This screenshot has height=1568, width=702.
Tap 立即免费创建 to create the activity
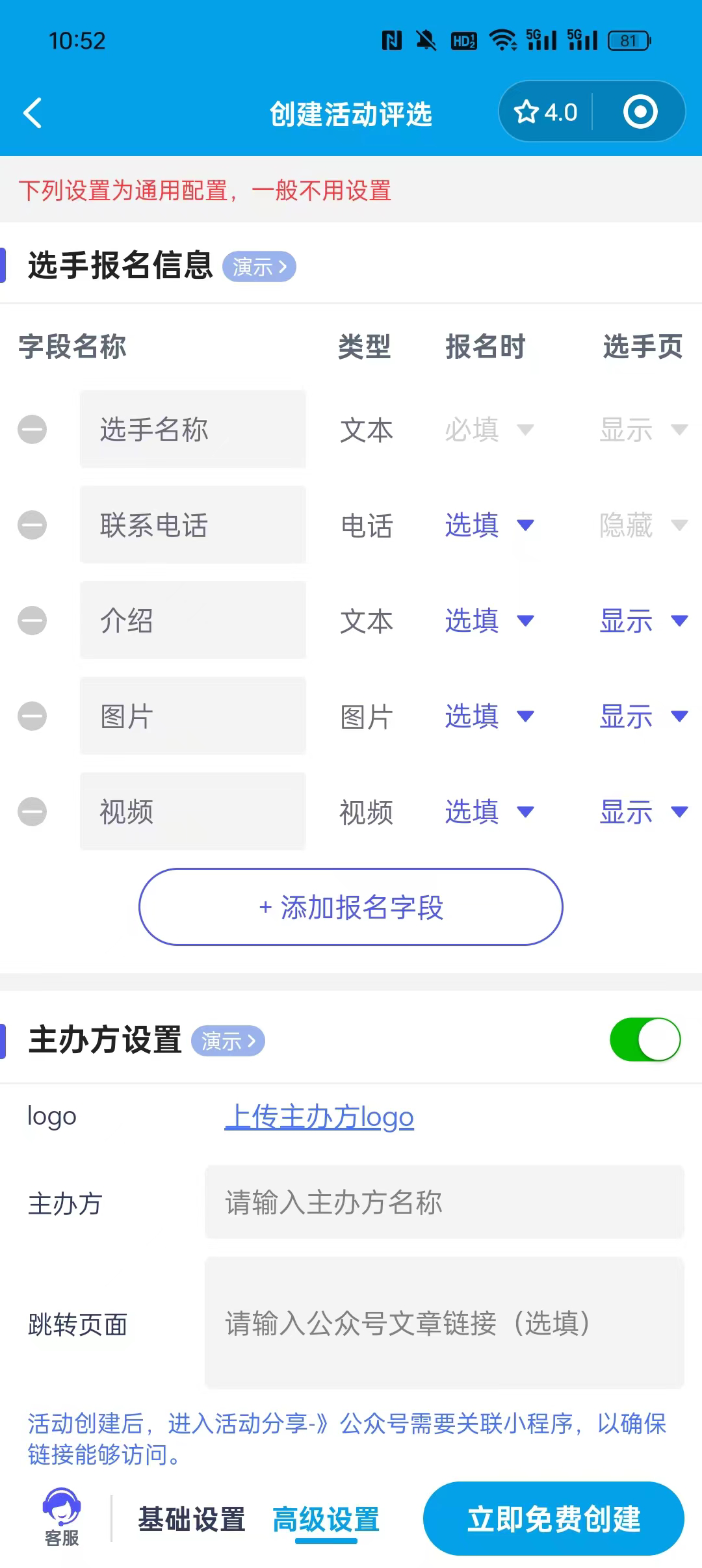[x=553, y=1519]
